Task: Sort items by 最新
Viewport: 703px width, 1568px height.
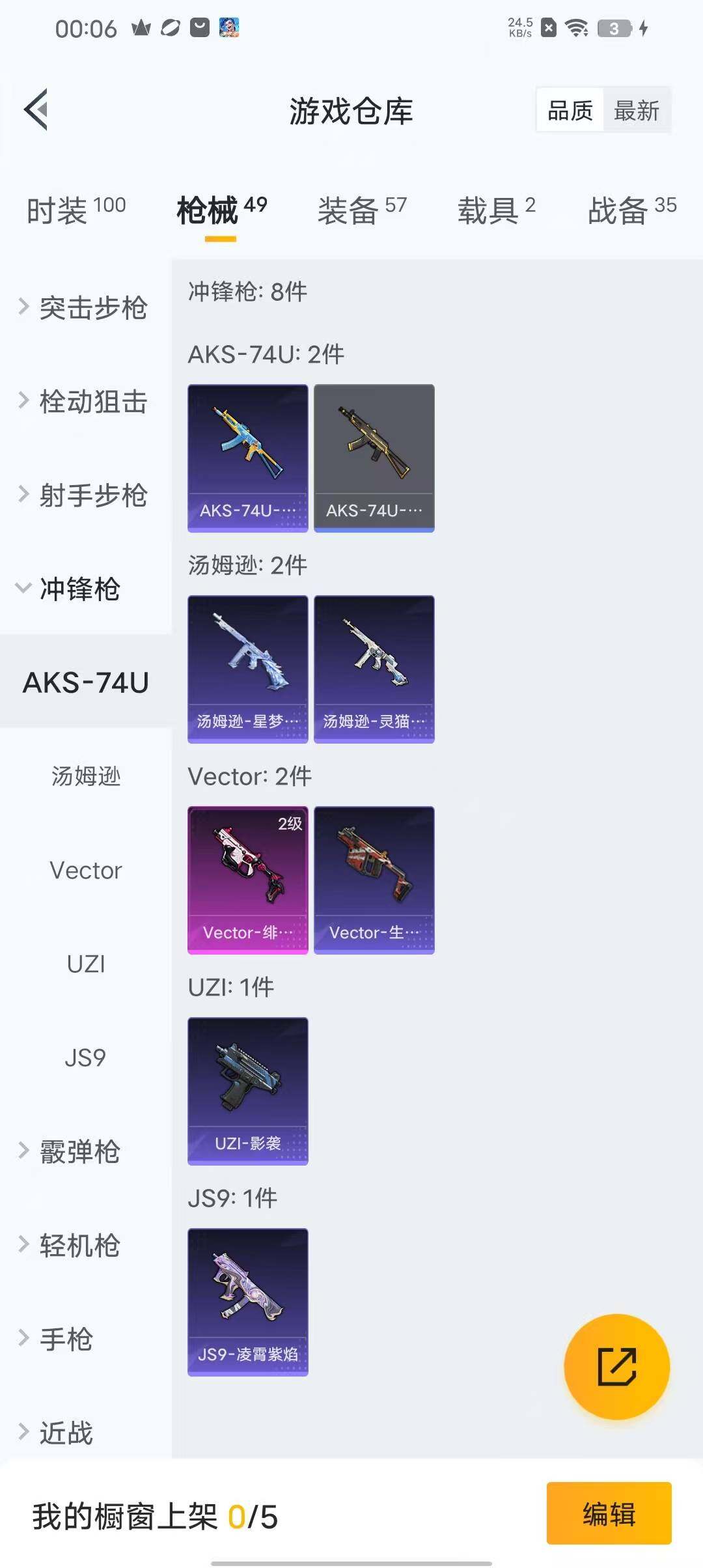Action: point(637,110)
